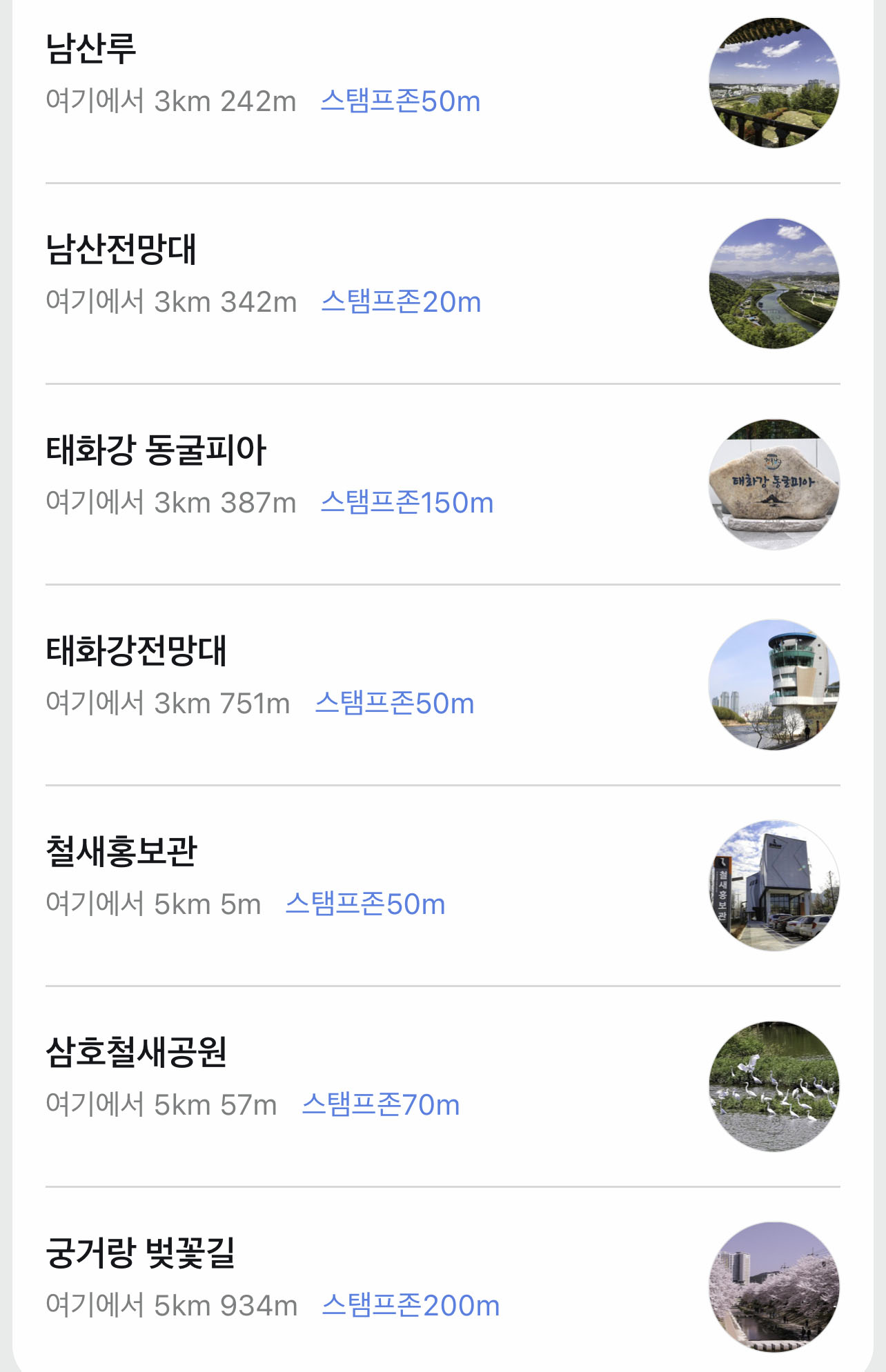Open 삼호철새공원 from the list
This screenshot has height=1372, width=886.
[136, 1053]
